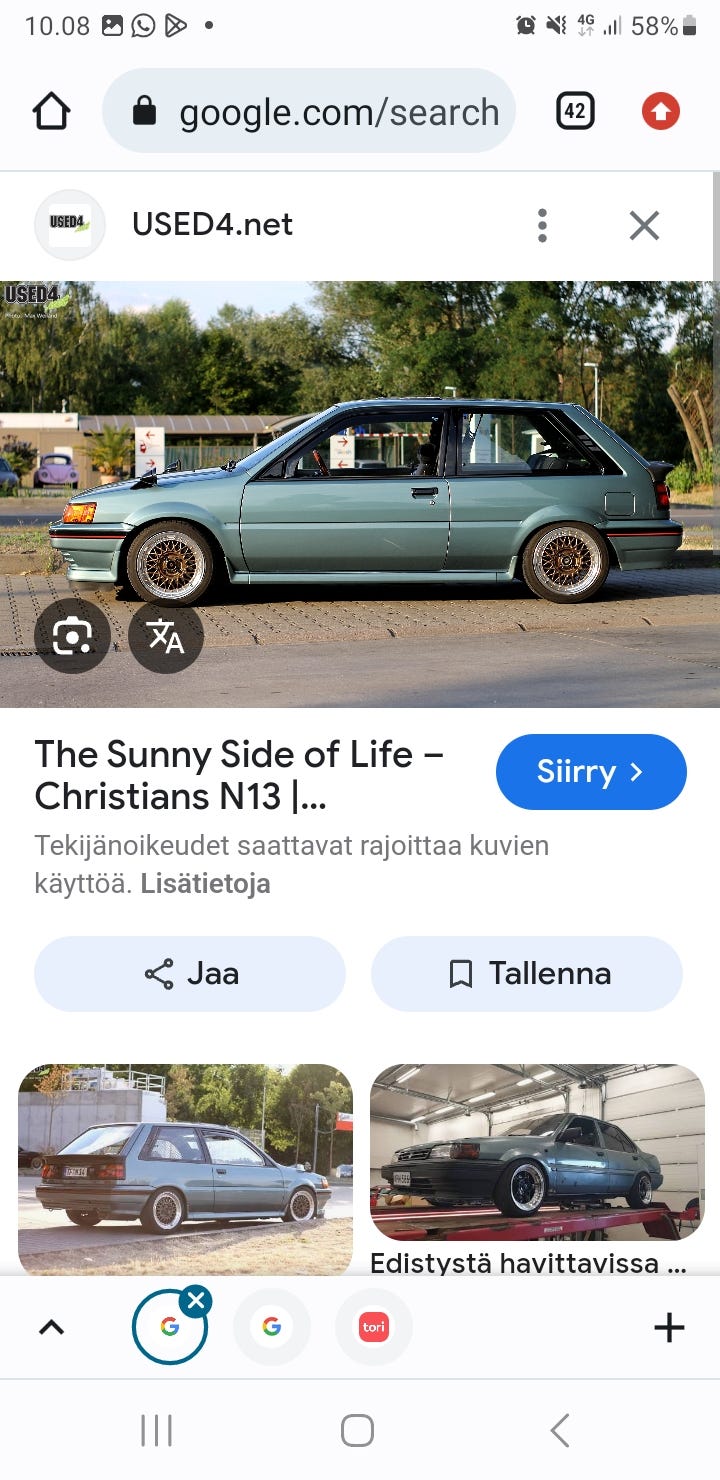Viewport: 720px width, 1480px height.
Task: Tap the red update arrow icon
Action: 660,111
